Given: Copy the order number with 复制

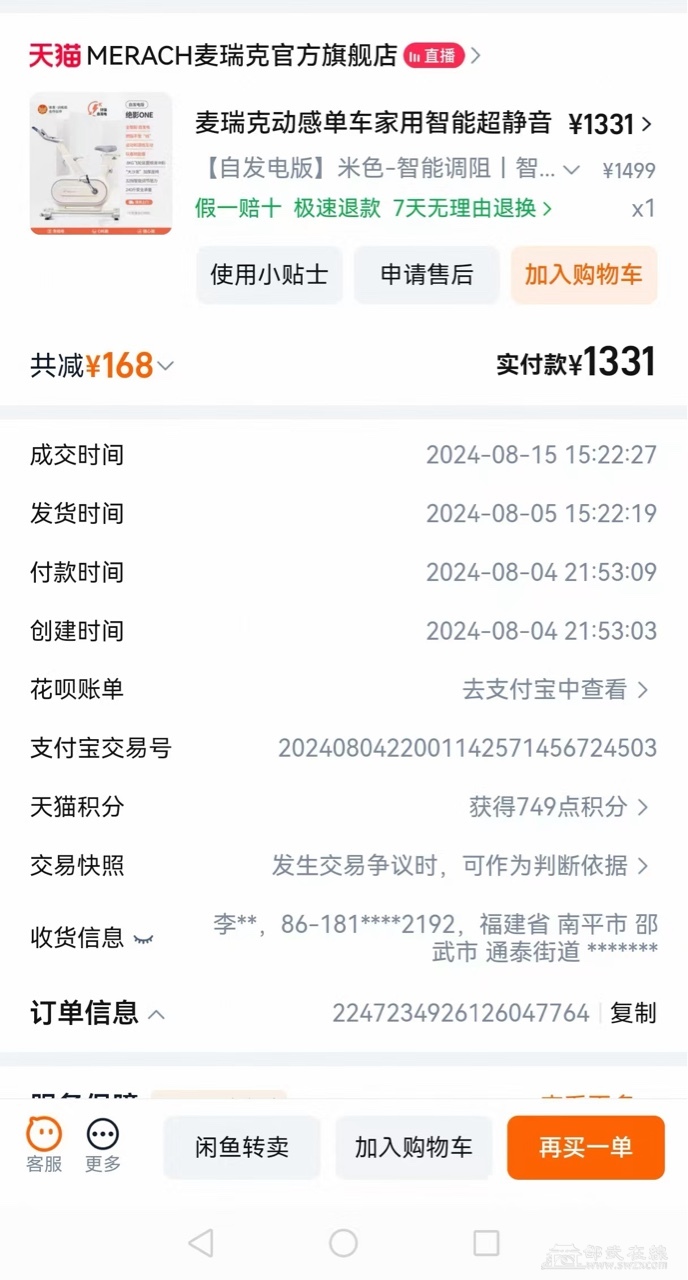Looking at the screenshot, I should tap(633, 1013).
